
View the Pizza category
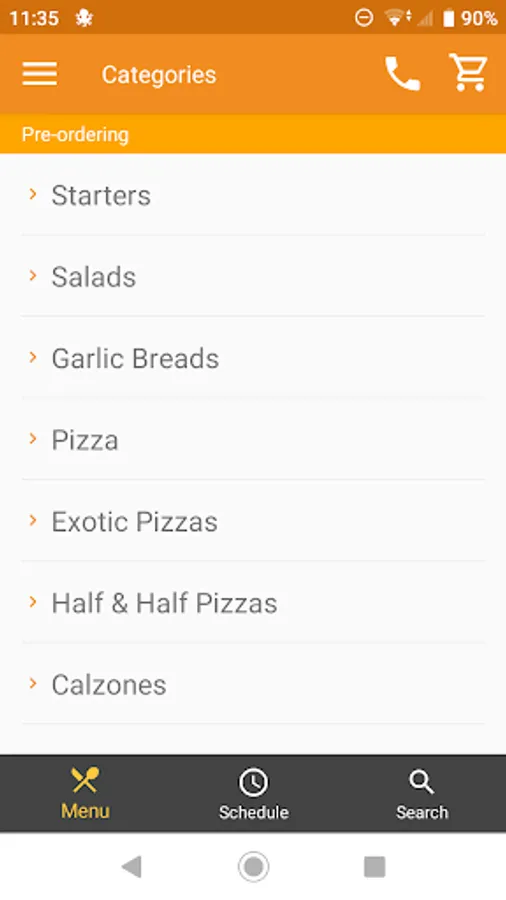[x=253, y=440]
